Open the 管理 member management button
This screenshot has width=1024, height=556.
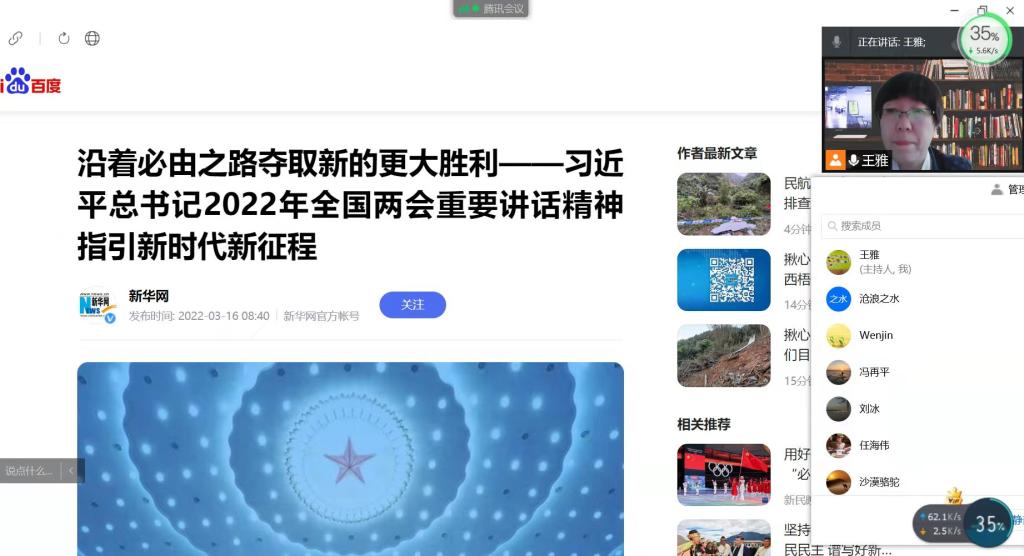coord(1006,189)
